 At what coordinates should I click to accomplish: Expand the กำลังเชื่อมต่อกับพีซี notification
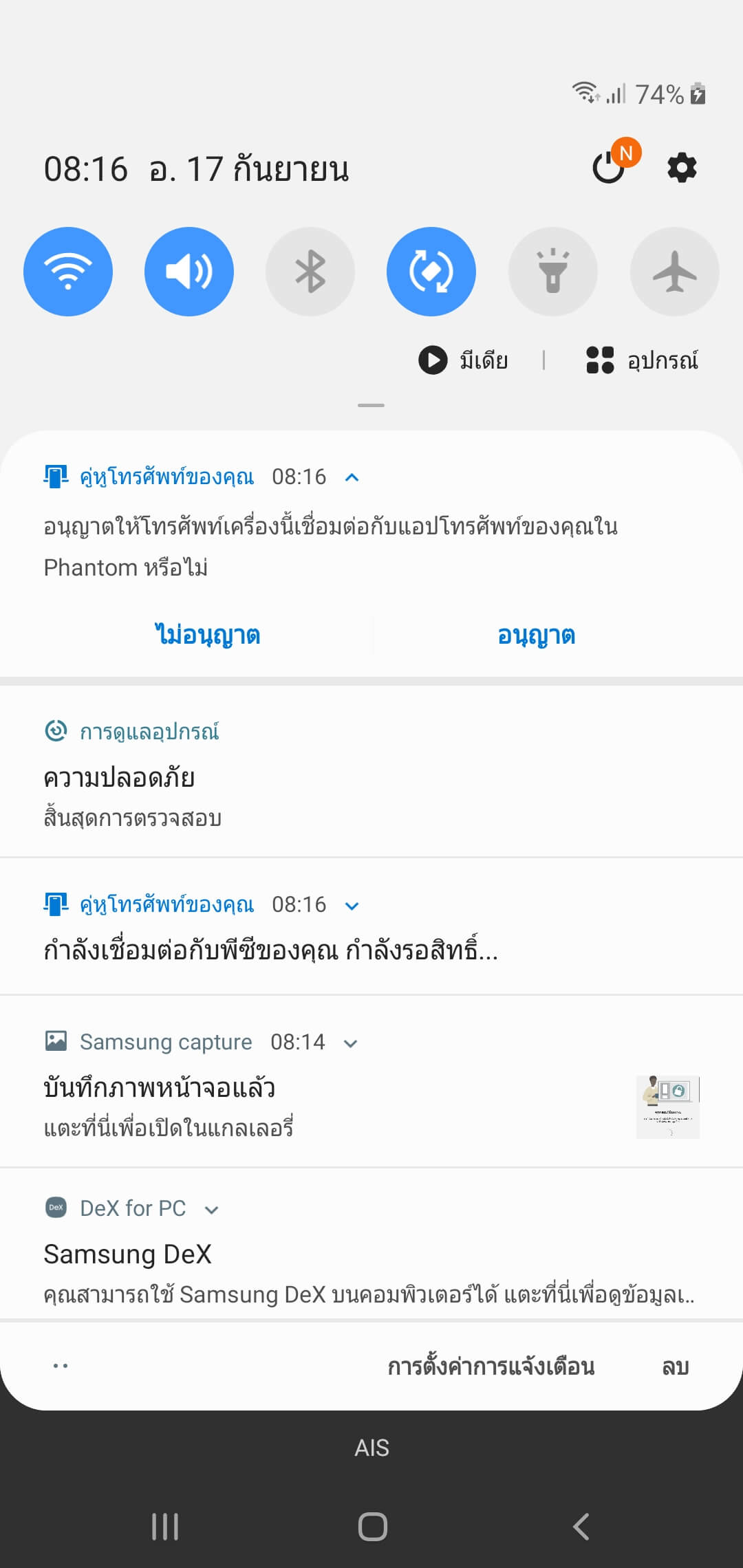tap(352, 906)
